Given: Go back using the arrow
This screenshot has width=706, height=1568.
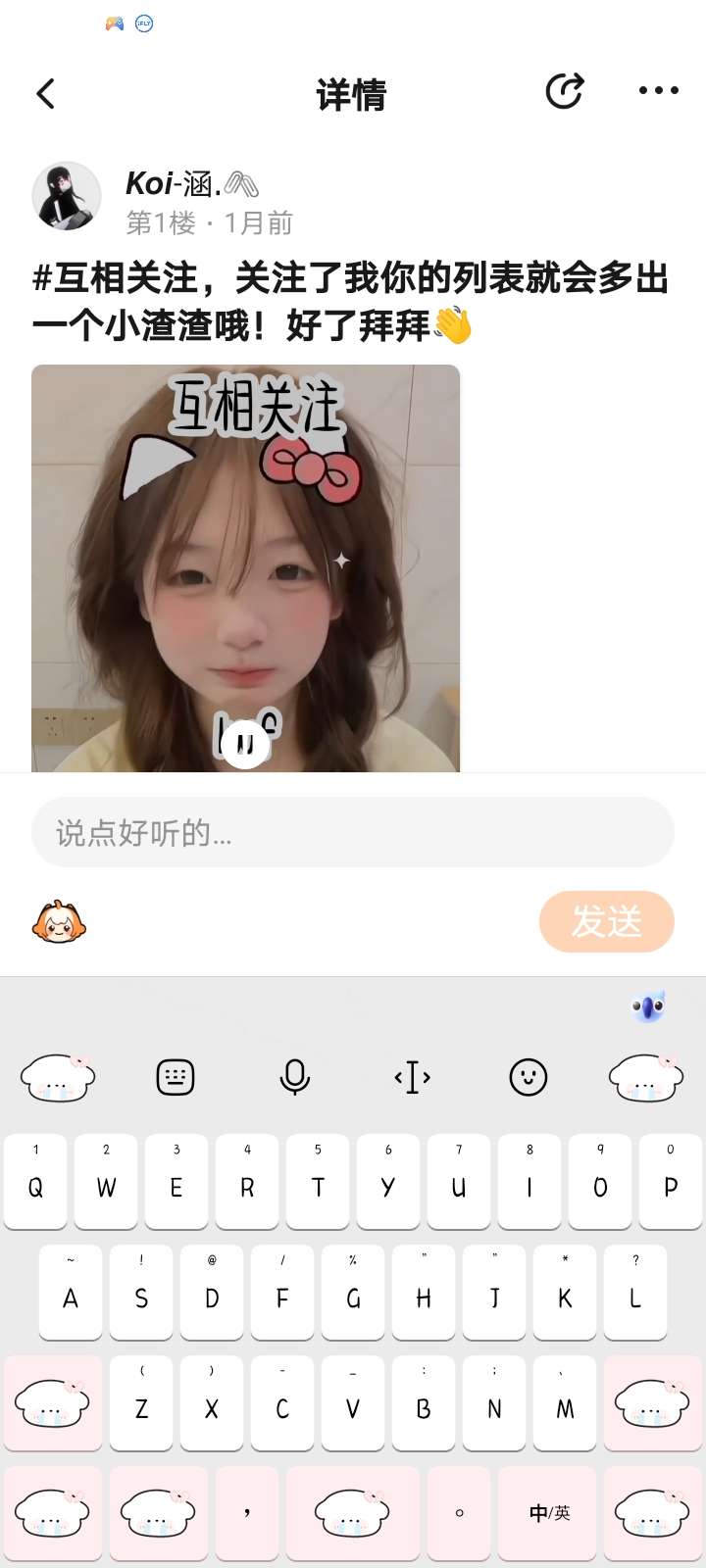Looking at the screenshot, I should [45, 94].
